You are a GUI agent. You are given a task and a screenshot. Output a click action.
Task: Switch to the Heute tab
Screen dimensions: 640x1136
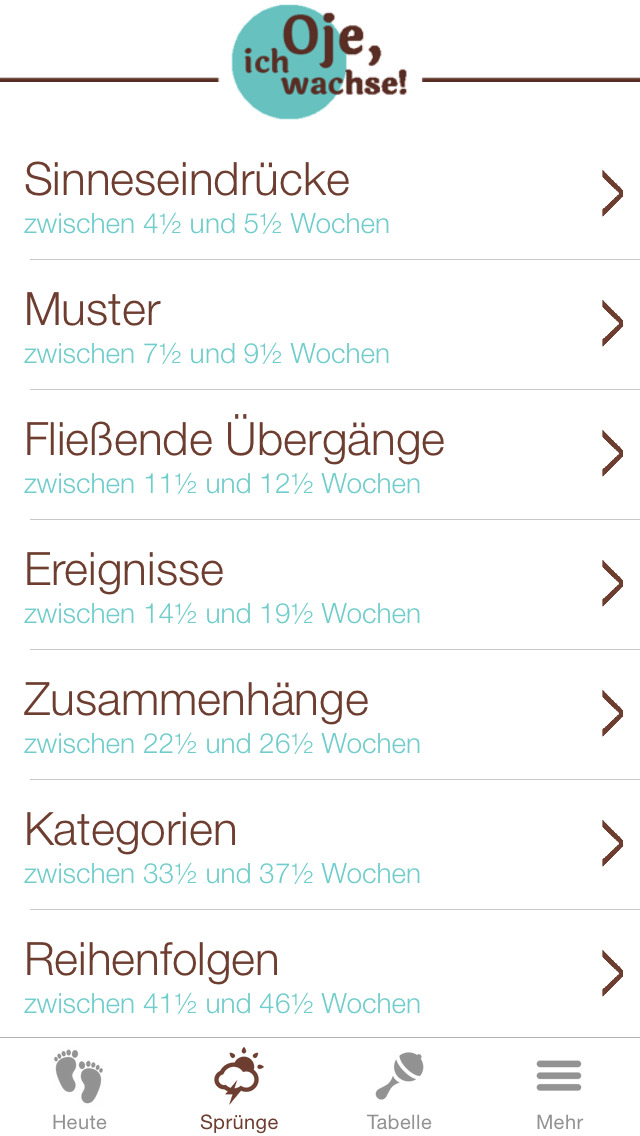(x=80, y=1089)
